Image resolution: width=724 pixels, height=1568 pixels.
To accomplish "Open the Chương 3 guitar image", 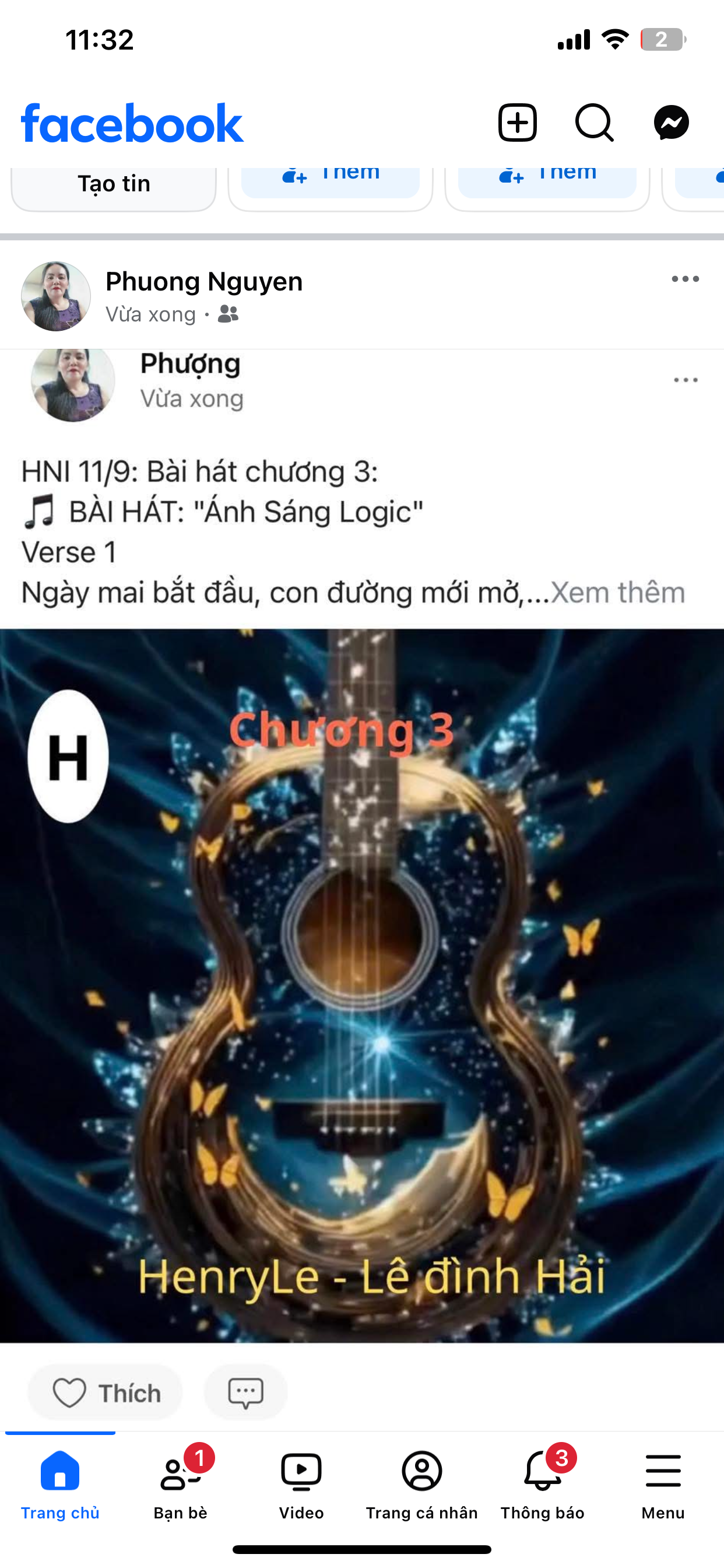I will (x=362, y=986).
